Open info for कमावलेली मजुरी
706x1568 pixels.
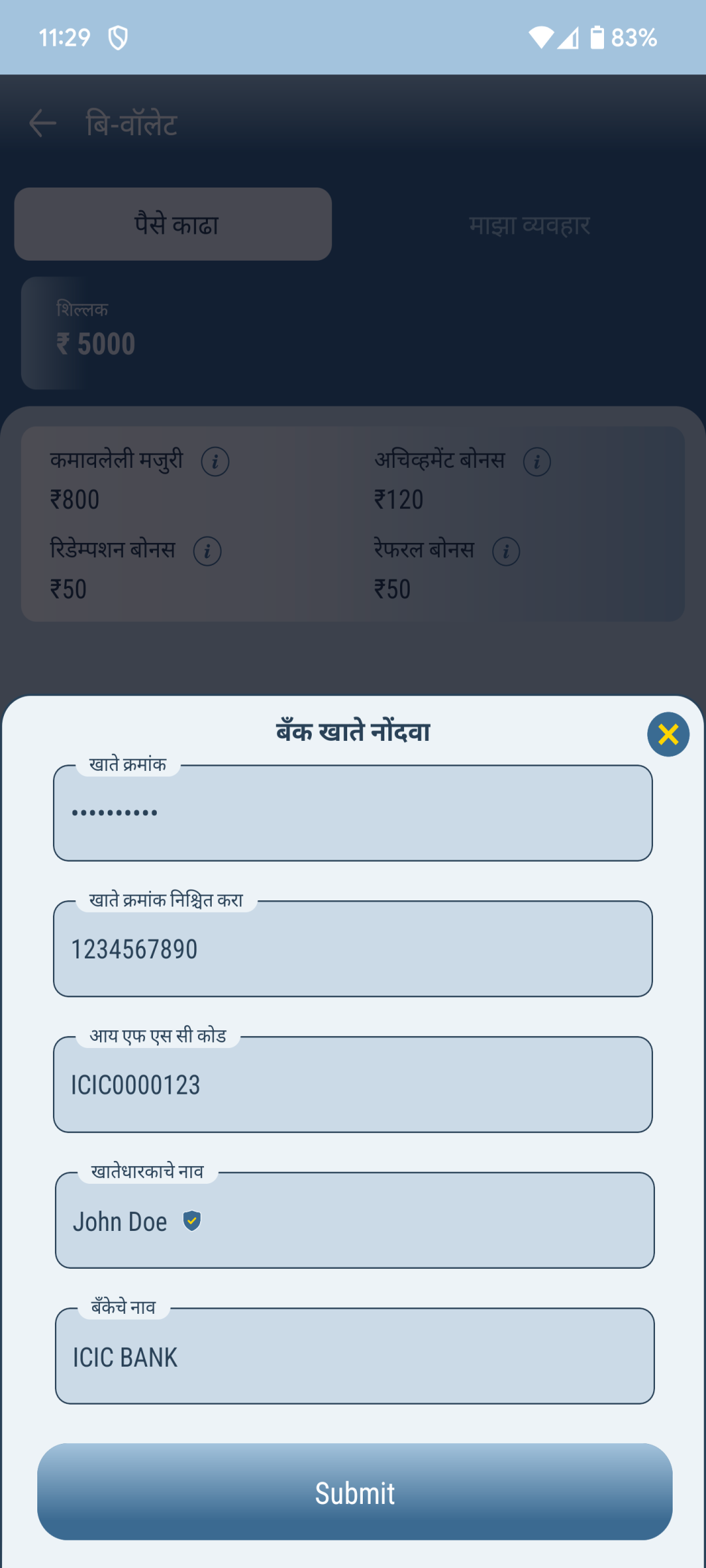click(214, 461)
